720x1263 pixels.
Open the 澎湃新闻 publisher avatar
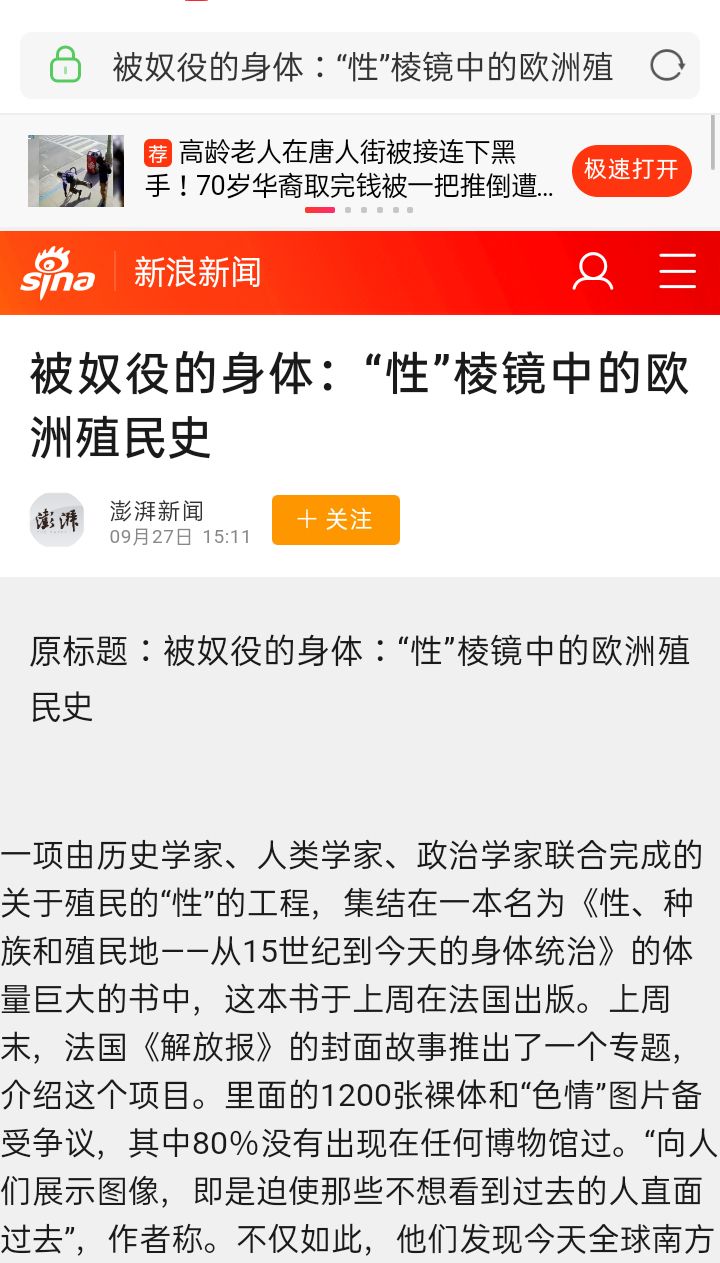click(57, 520)
